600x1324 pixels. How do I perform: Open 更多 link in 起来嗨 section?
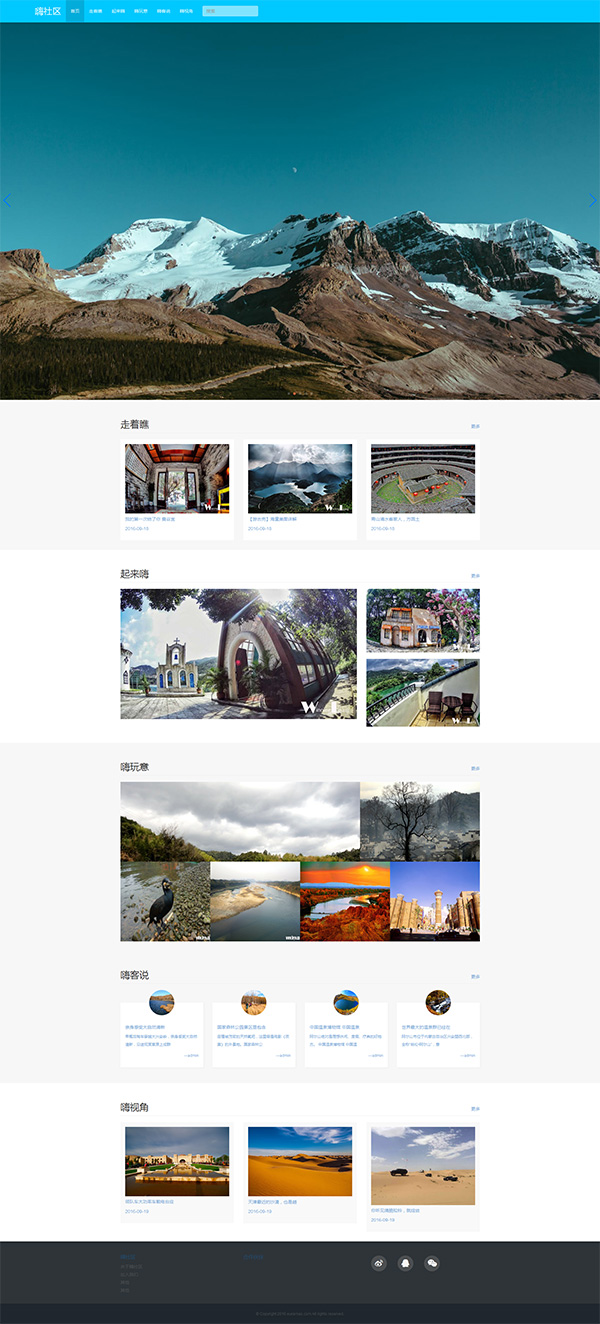[x=475, y=576]
